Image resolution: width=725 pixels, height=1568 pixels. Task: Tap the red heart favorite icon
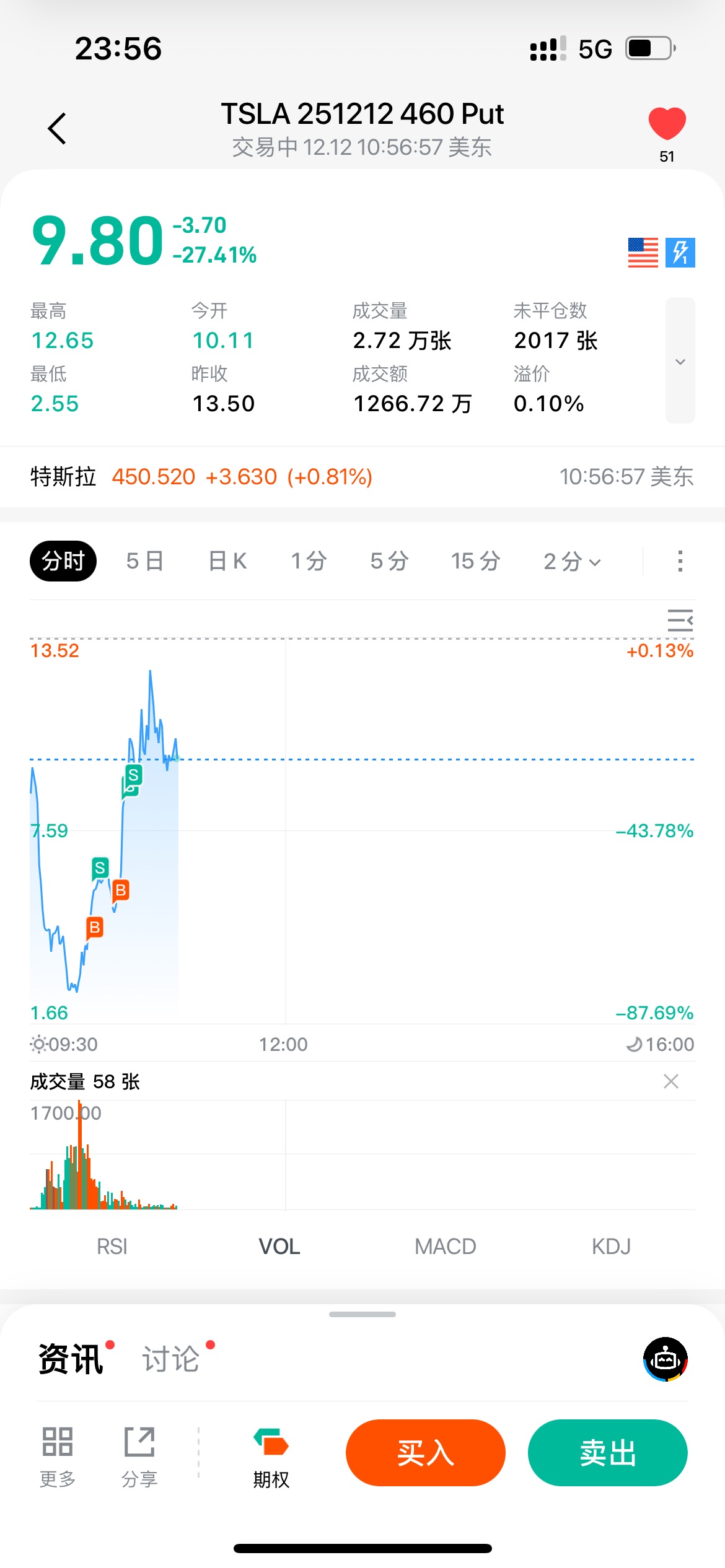click(x=667, y=123)
